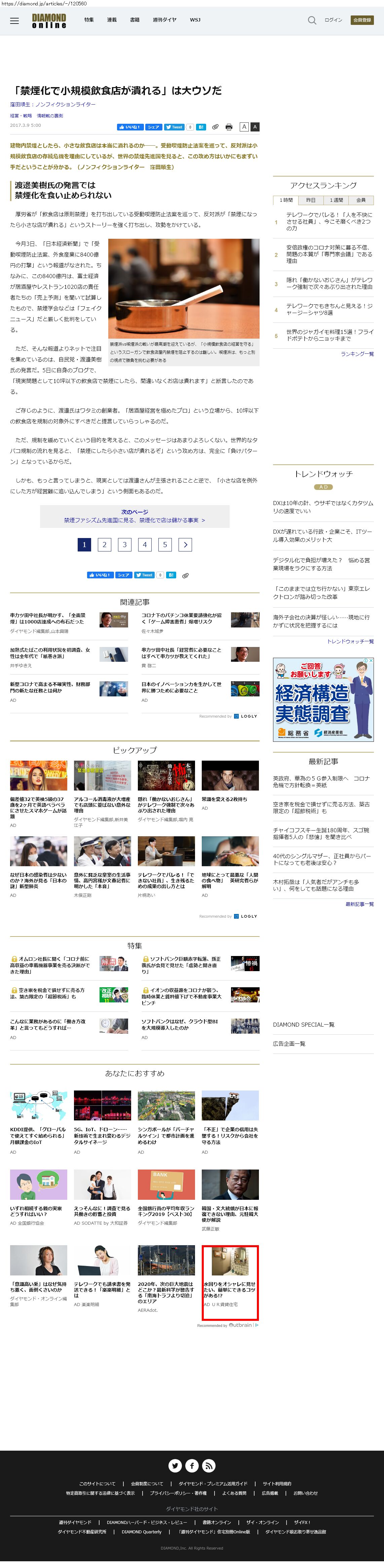Switch ranking to the 昨日 tab
384x1568 pixels.
point(310,200)
